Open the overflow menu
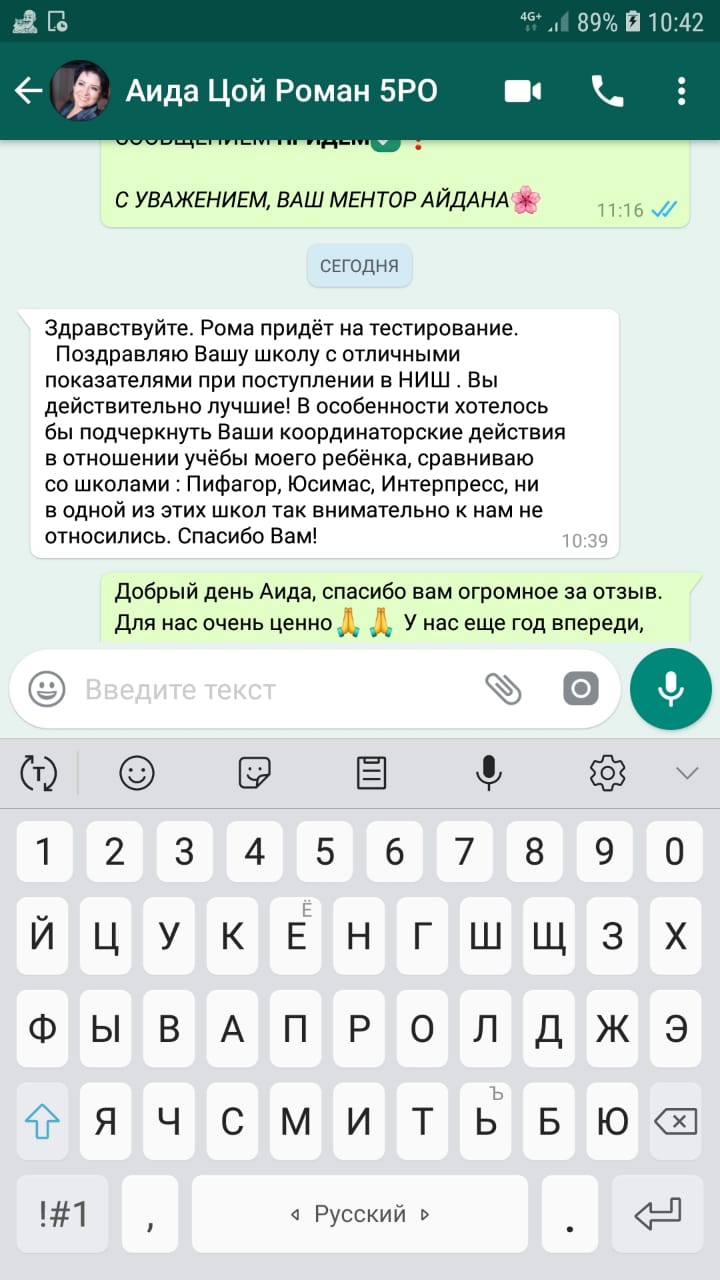The height and width of the screenshot is (1280, 720). (x=681, y=91)
